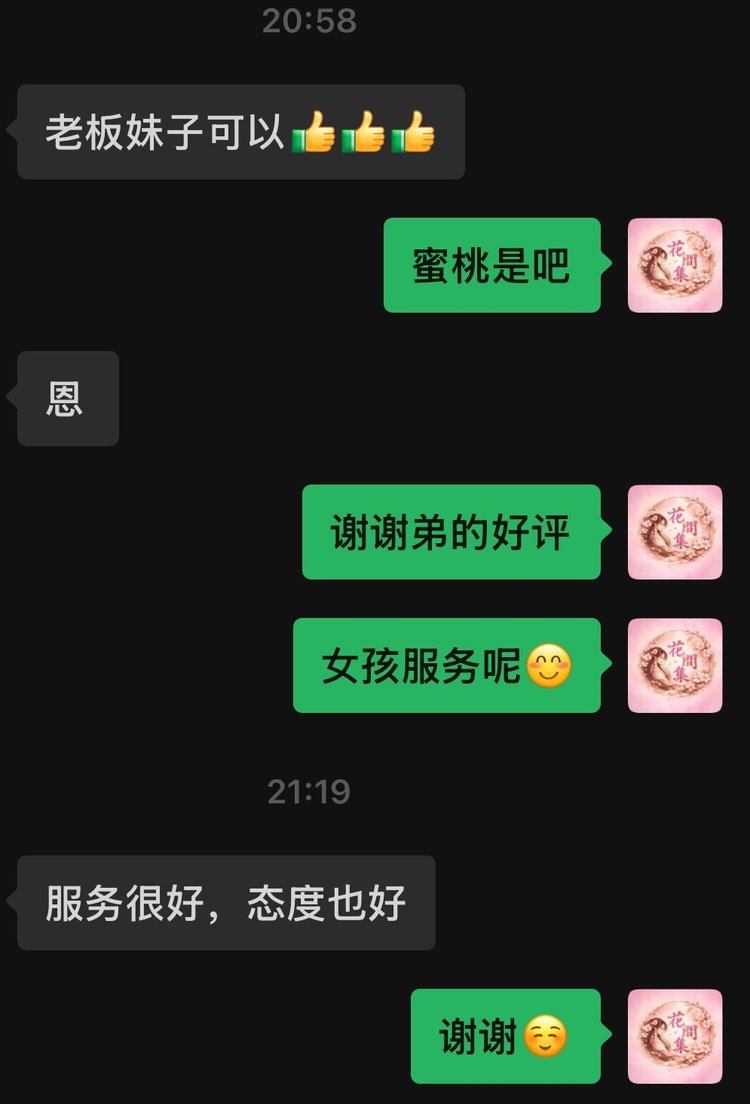View profile from avatar beside 女孩服务呢

675,665
